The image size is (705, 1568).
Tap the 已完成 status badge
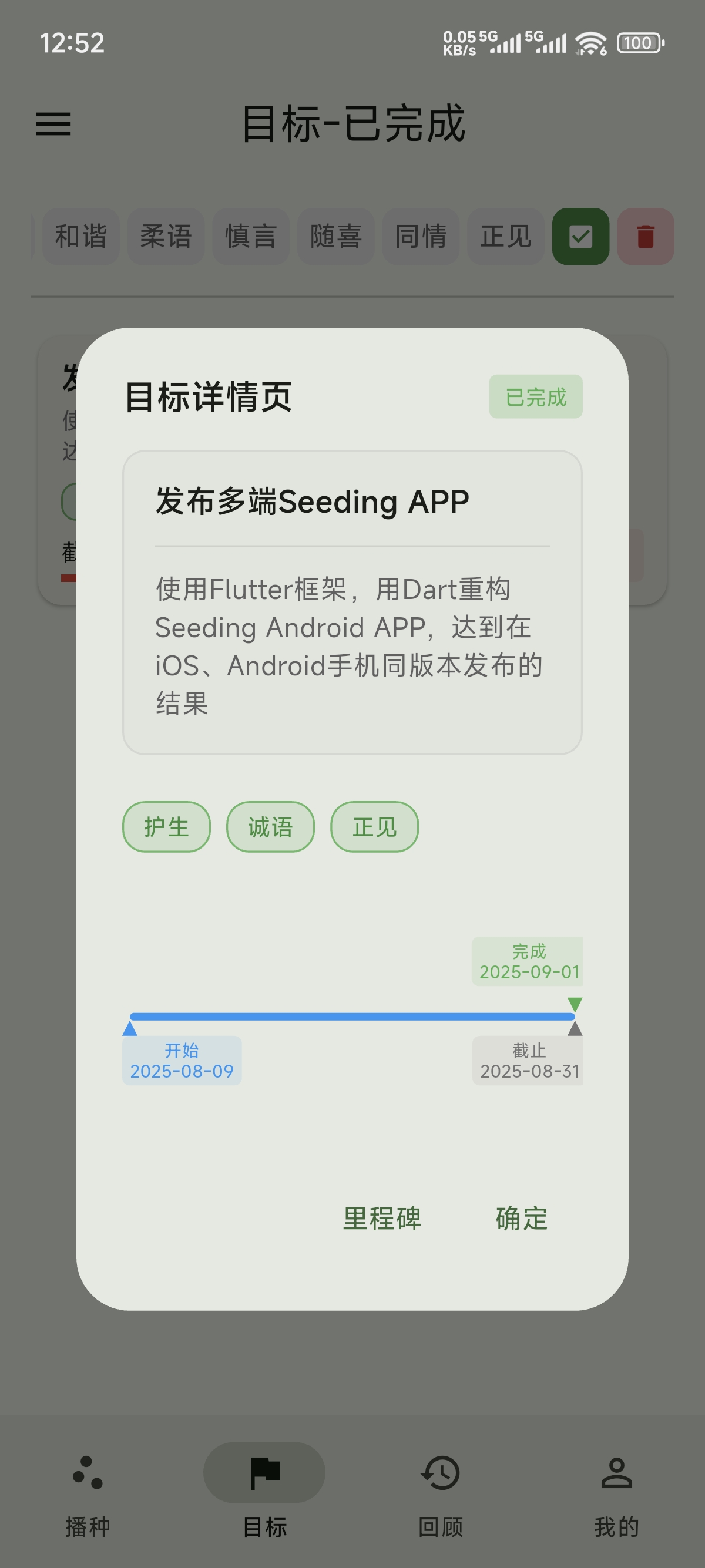pos(535,396)
